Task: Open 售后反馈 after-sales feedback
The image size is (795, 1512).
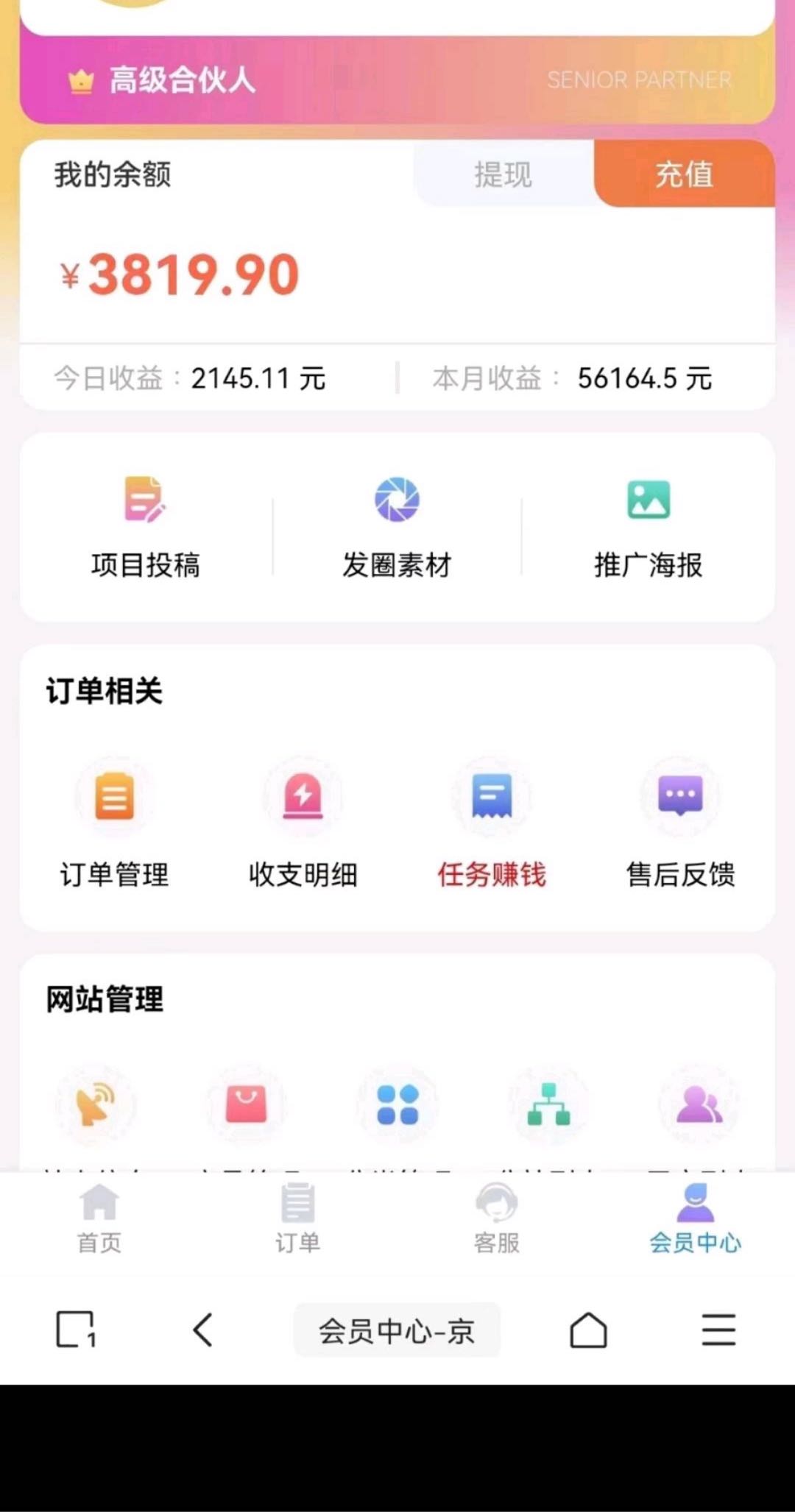Action: (680, 824)
